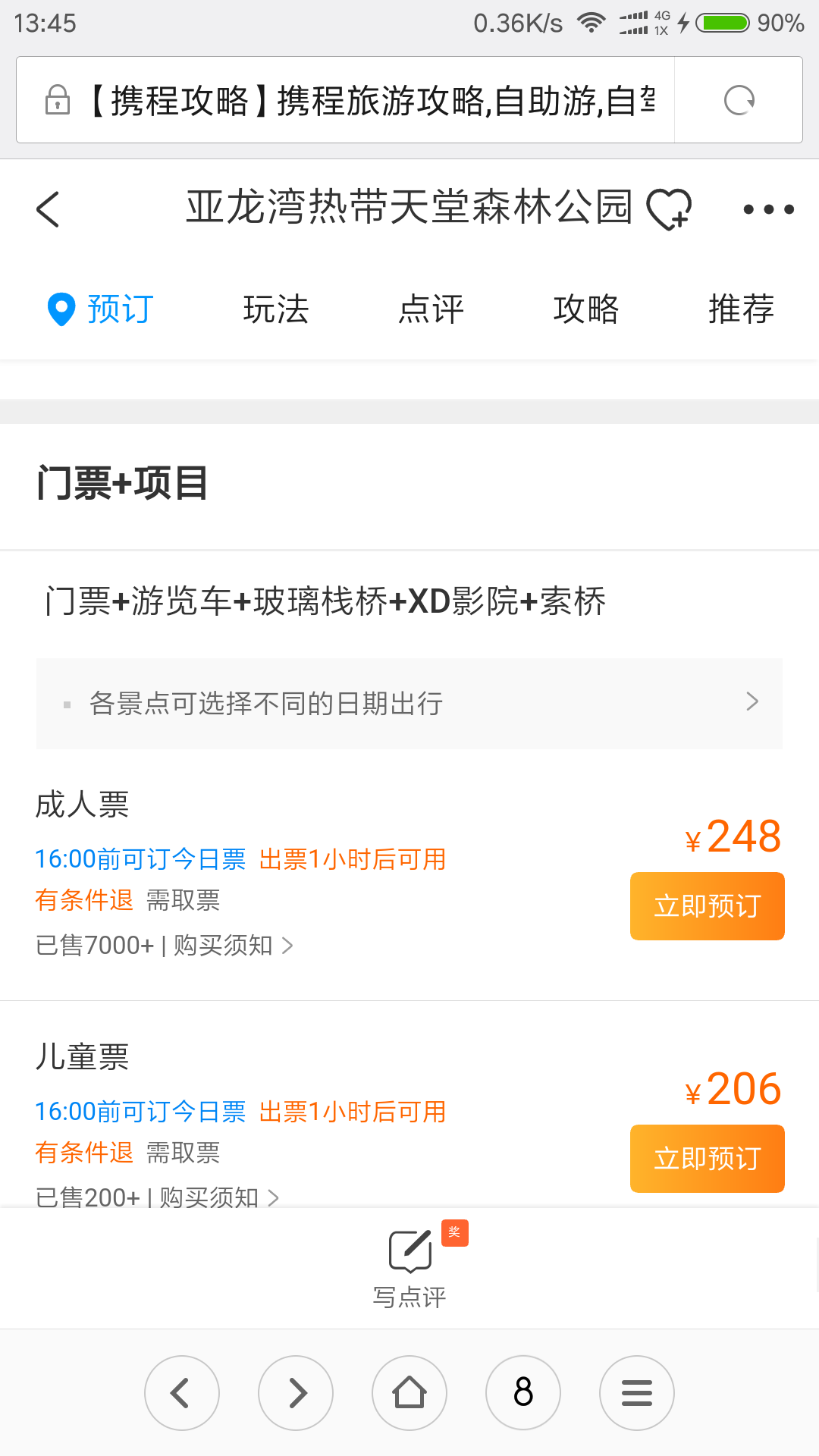The height and width of the screenshot is (1456, 819).
Task: Select the 预订 tab
Action: (102, 309)
